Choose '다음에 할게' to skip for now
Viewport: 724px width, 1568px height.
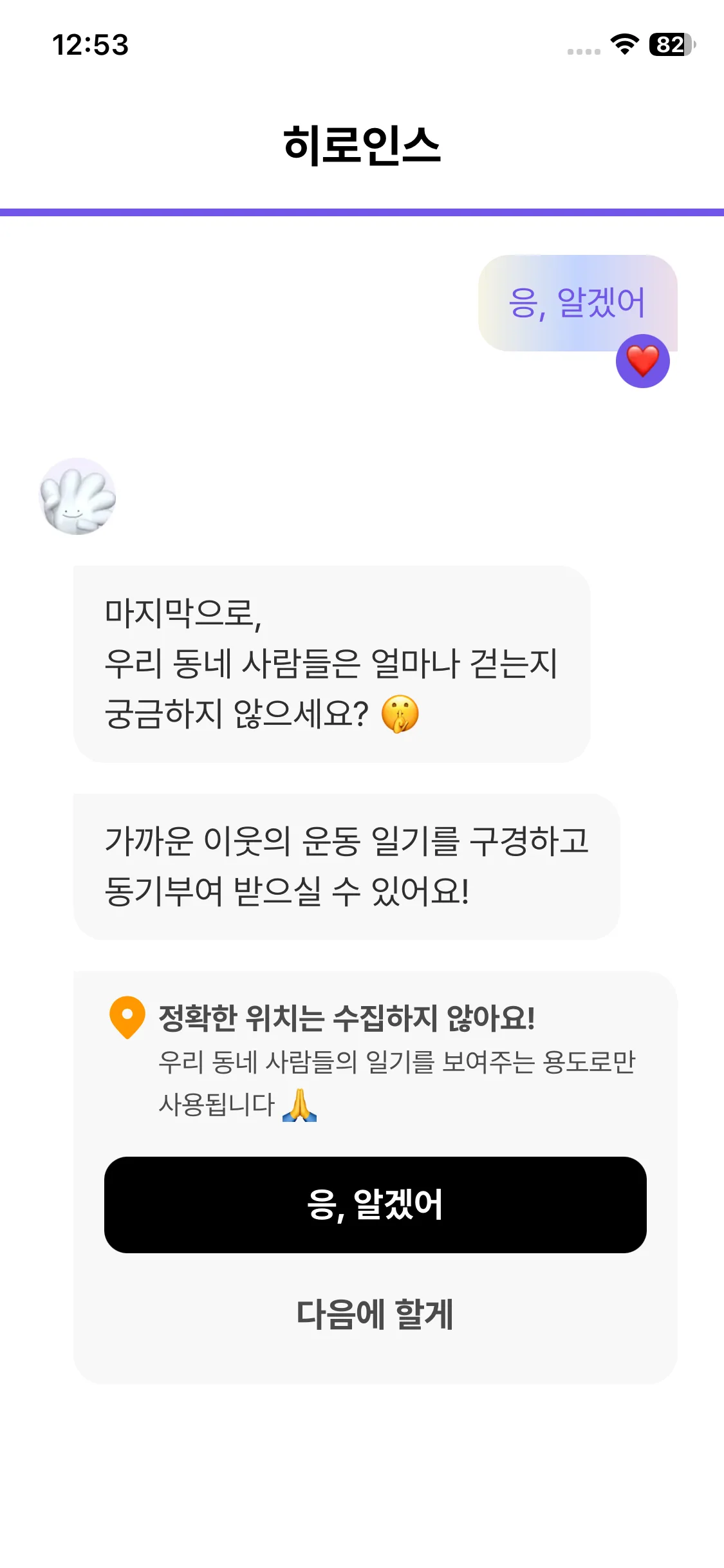click(x=375, y=1314)
